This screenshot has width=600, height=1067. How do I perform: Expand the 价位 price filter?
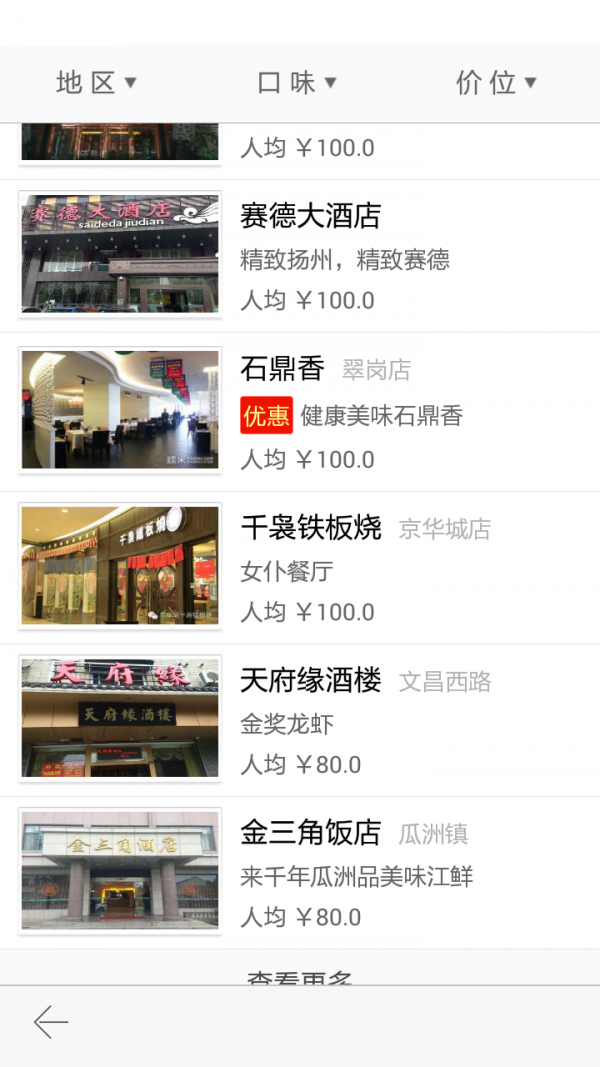[496, 83]
